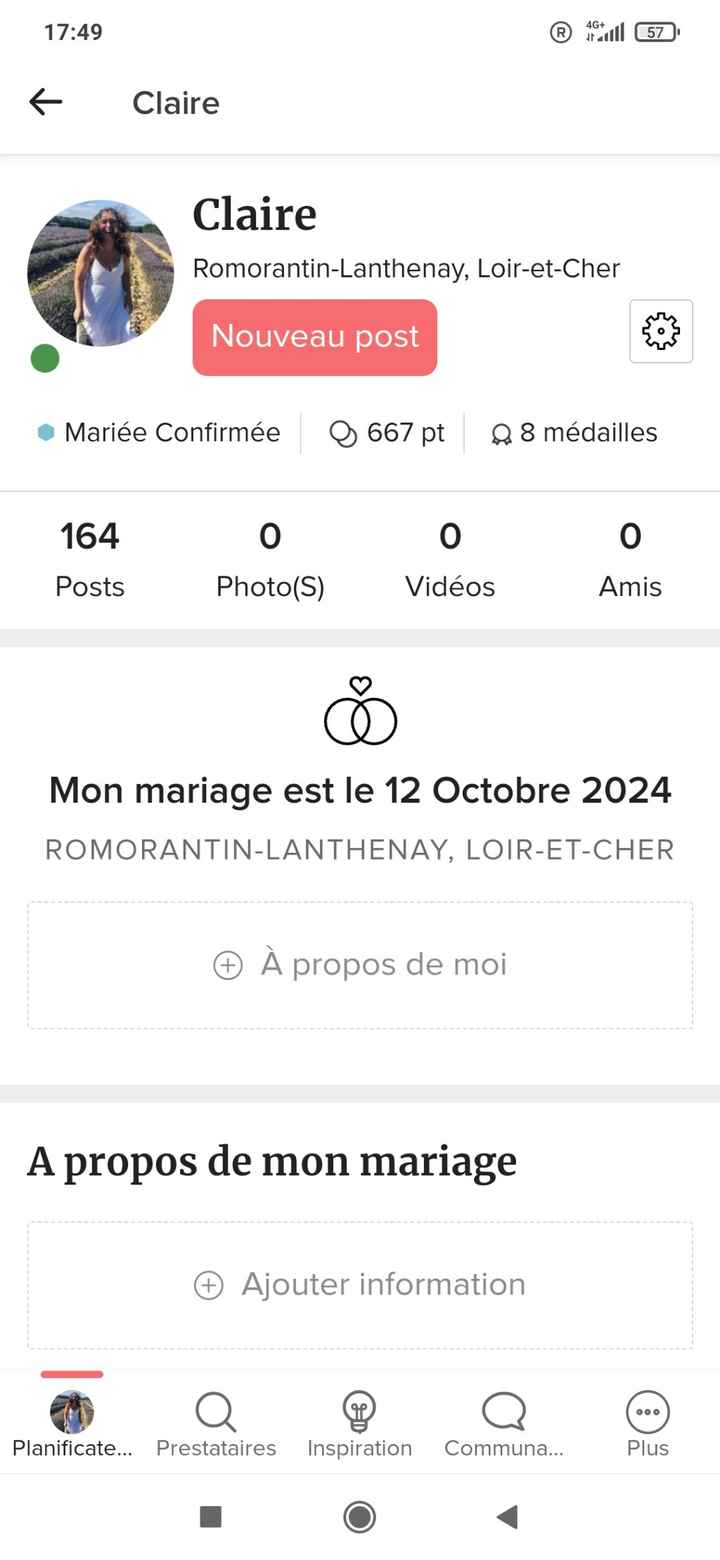Tap the Nouveau post button

point(314,337)
